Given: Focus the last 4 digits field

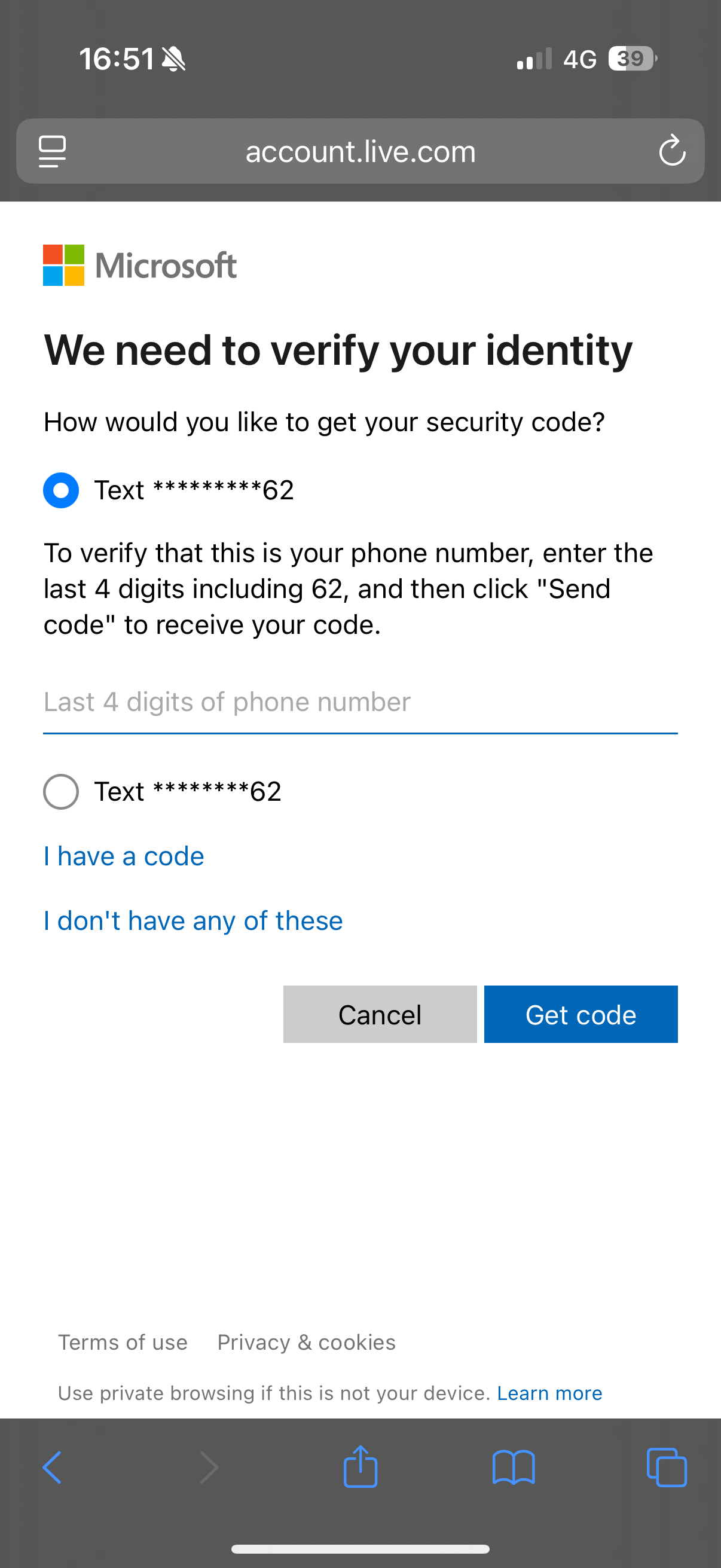Looking at the screenshot, I should pyautogui.click(x=359, y=703).
